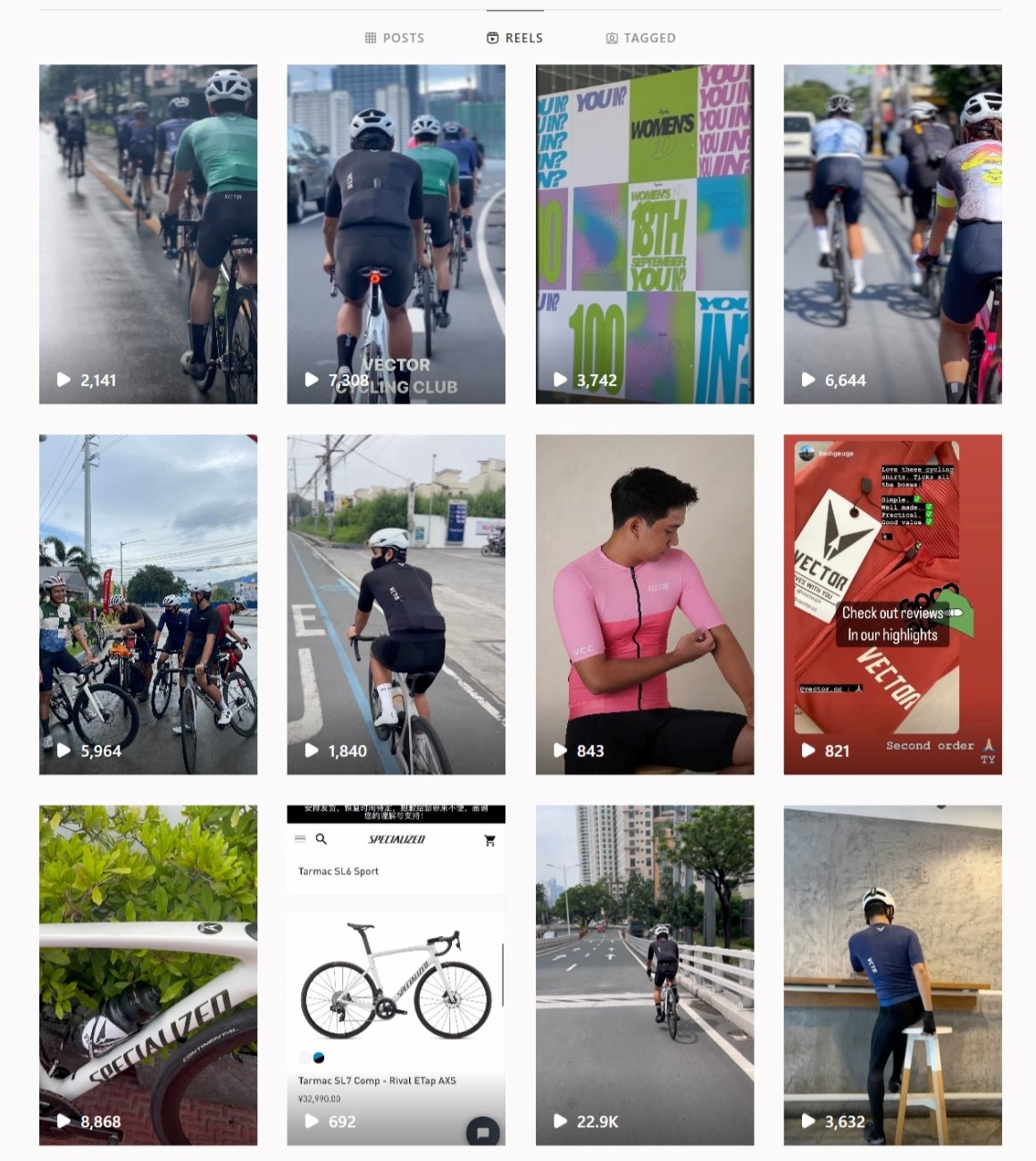Open the reel with 2,141 plays
Viewport: 1036px width, 1161px height.
coord(148,234)
